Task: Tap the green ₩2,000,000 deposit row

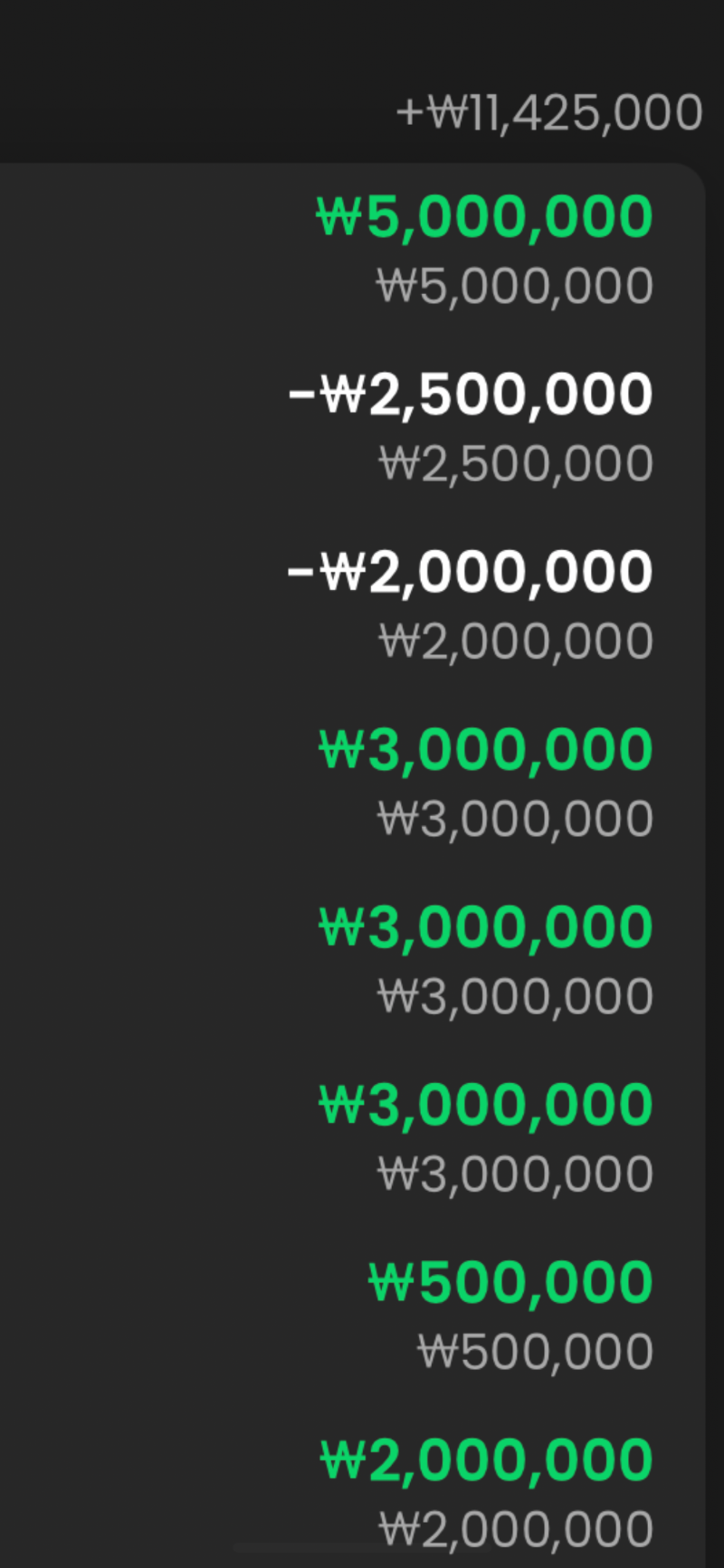Action: coord(486,1461)
